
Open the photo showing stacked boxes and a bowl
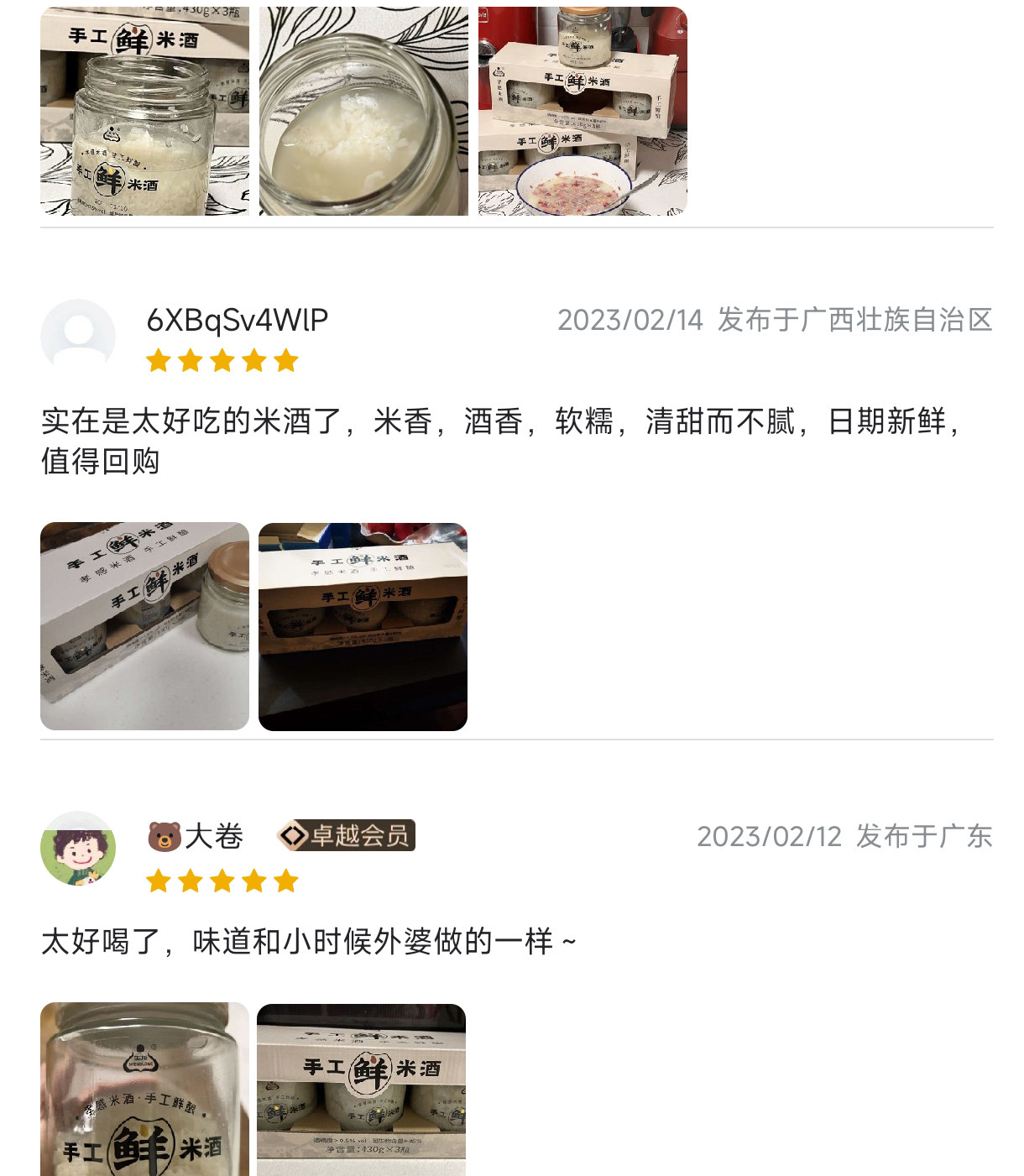click(x=583, y=111)
